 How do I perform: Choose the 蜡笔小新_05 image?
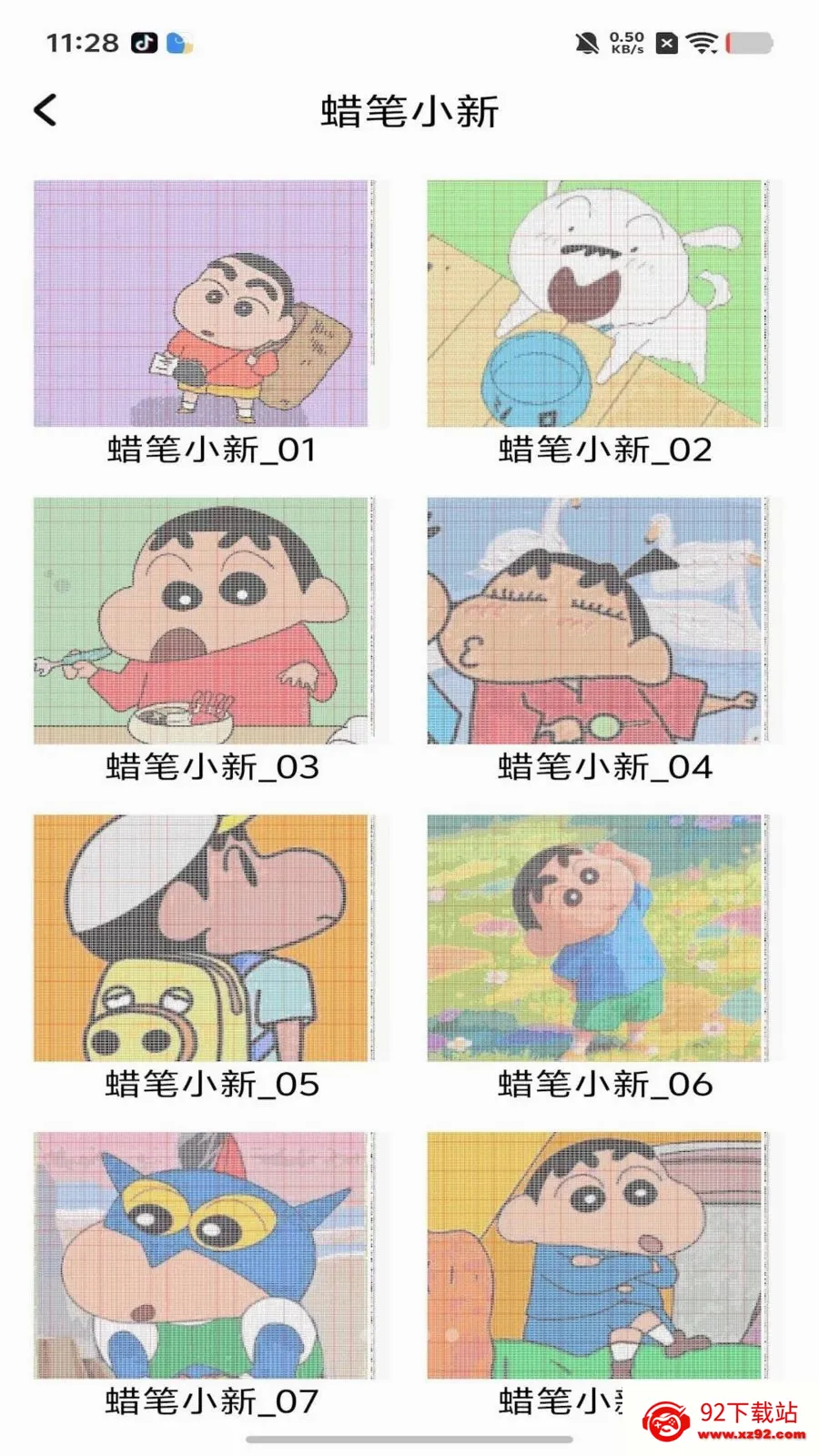coord(211,938)
